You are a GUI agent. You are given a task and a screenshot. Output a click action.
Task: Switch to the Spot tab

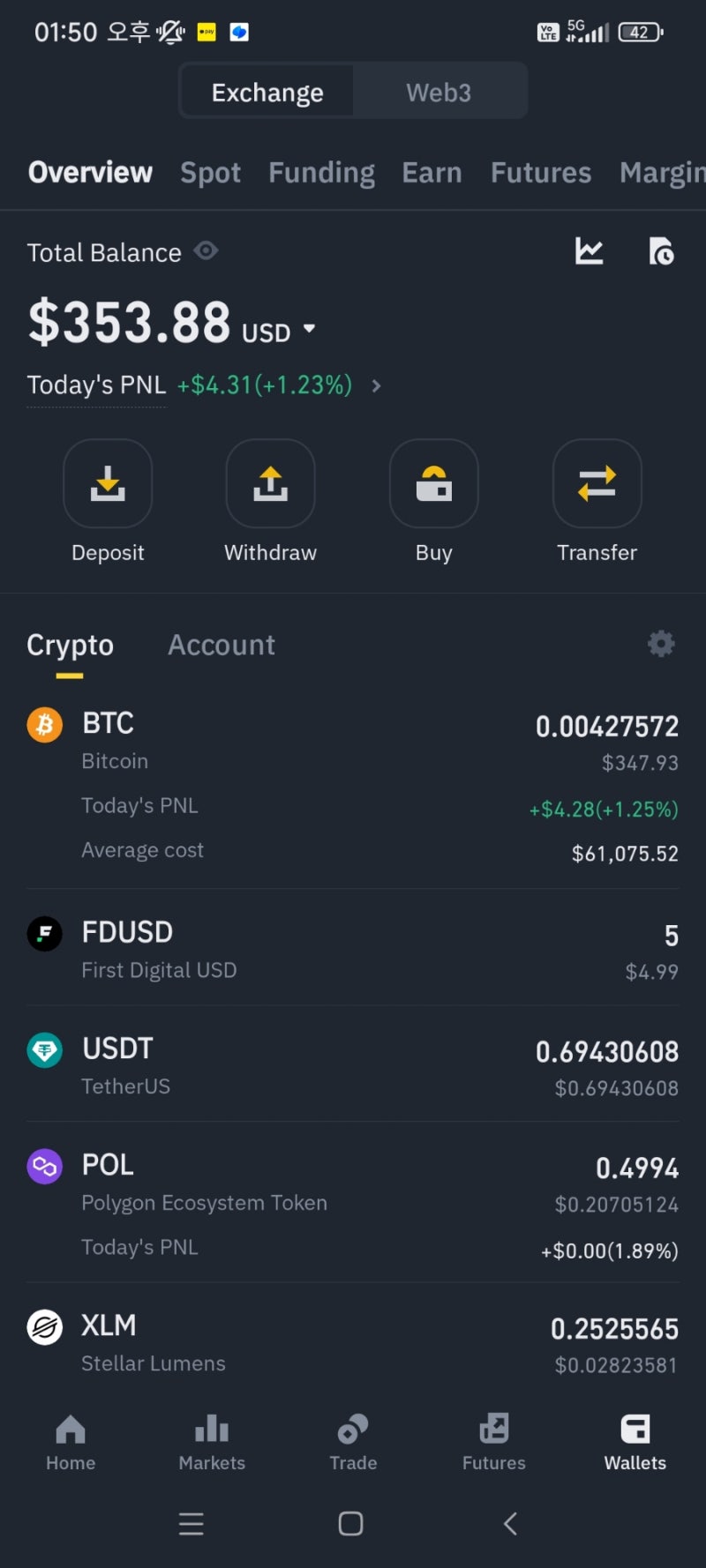pos(210,172)
